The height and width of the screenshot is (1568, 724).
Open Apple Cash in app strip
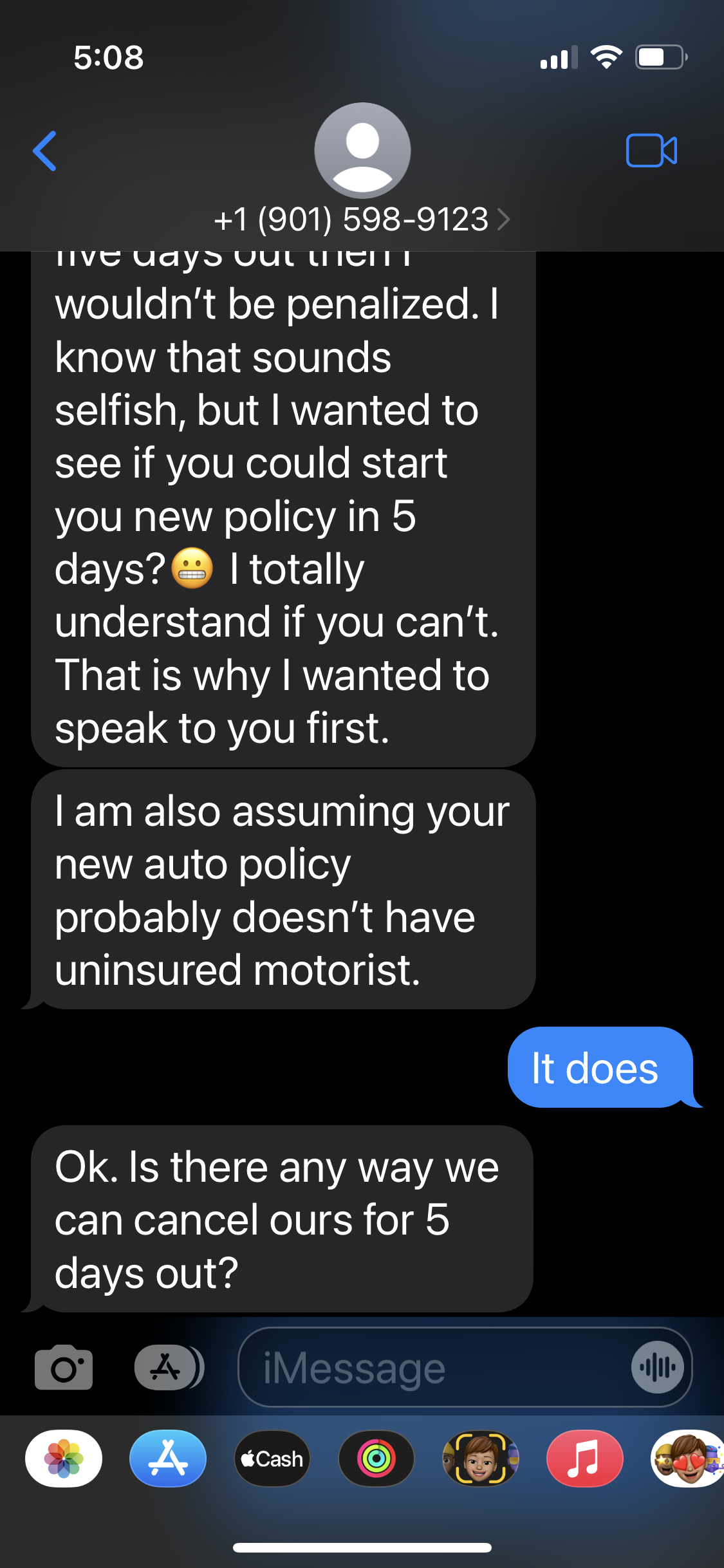point(272,1459)
